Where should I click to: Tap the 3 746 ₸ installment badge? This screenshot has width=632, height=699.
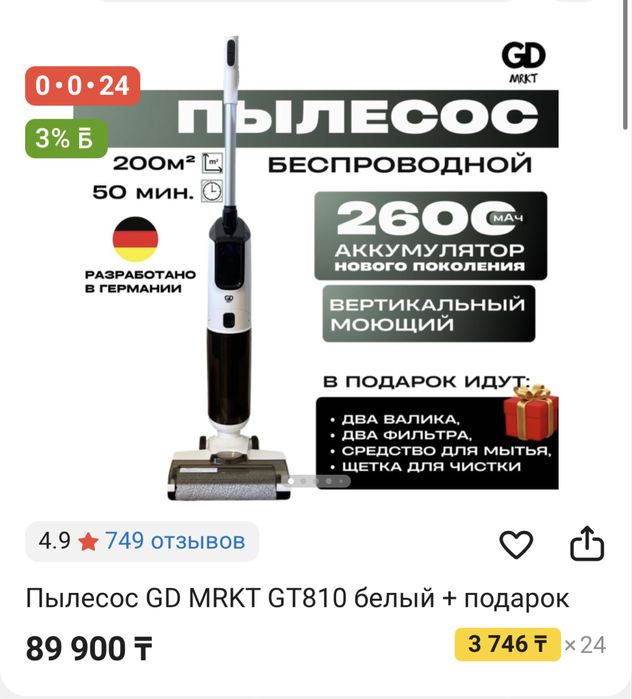click(x=507, y=644)
